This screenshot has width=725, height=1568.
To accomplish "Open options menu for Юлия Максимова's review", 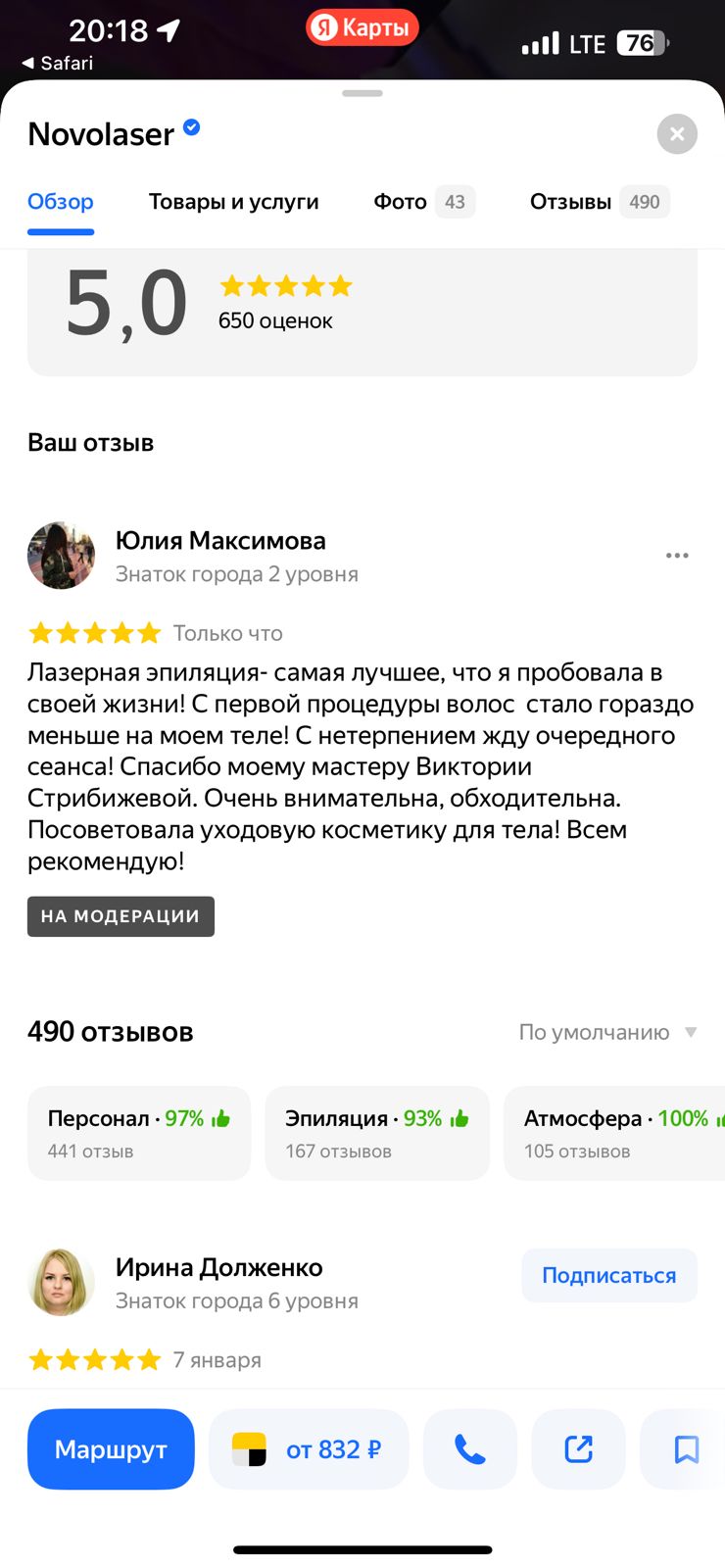I will pos(677,556).
